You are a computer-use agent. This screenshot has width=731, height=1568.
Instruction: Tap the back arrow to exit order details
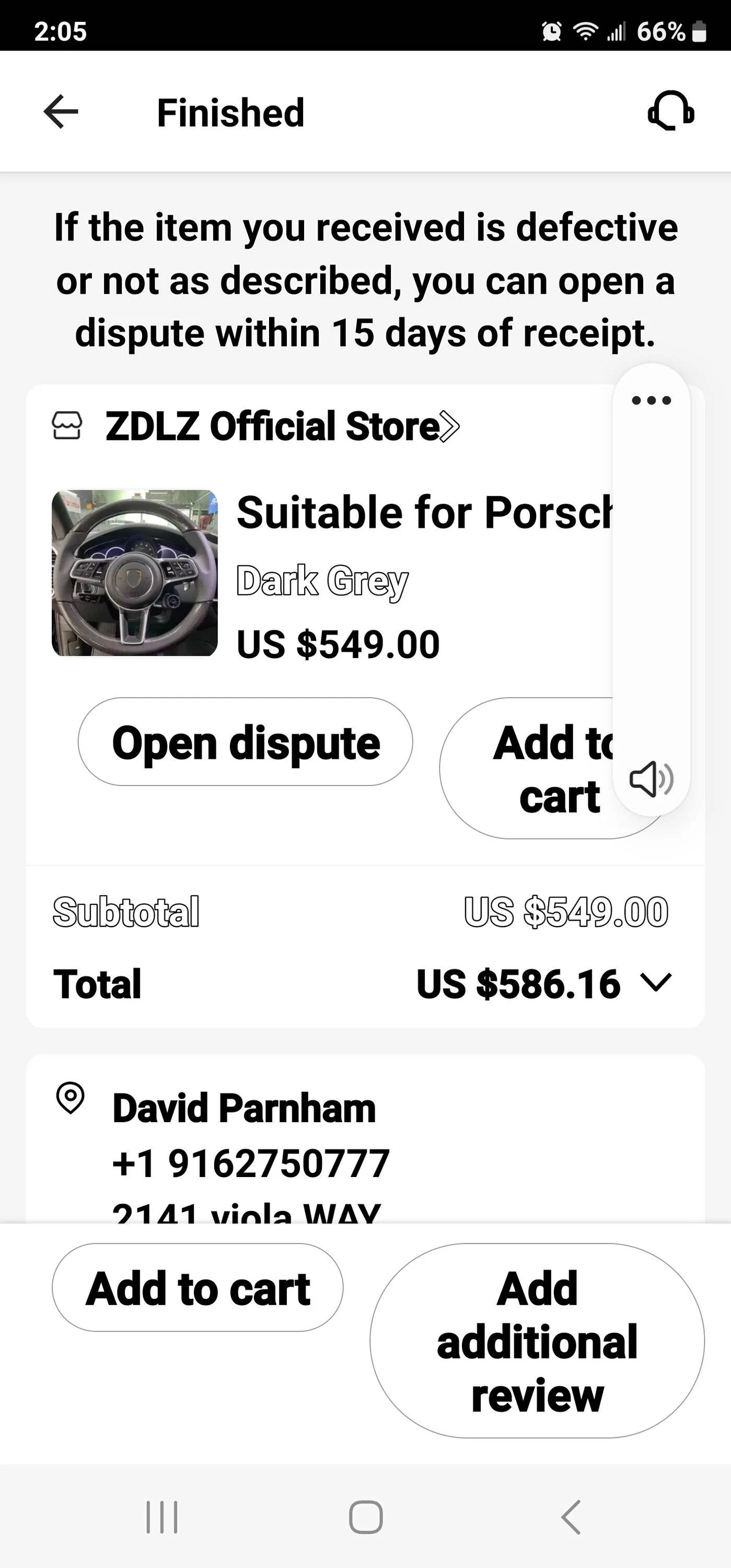coord(60,111)
